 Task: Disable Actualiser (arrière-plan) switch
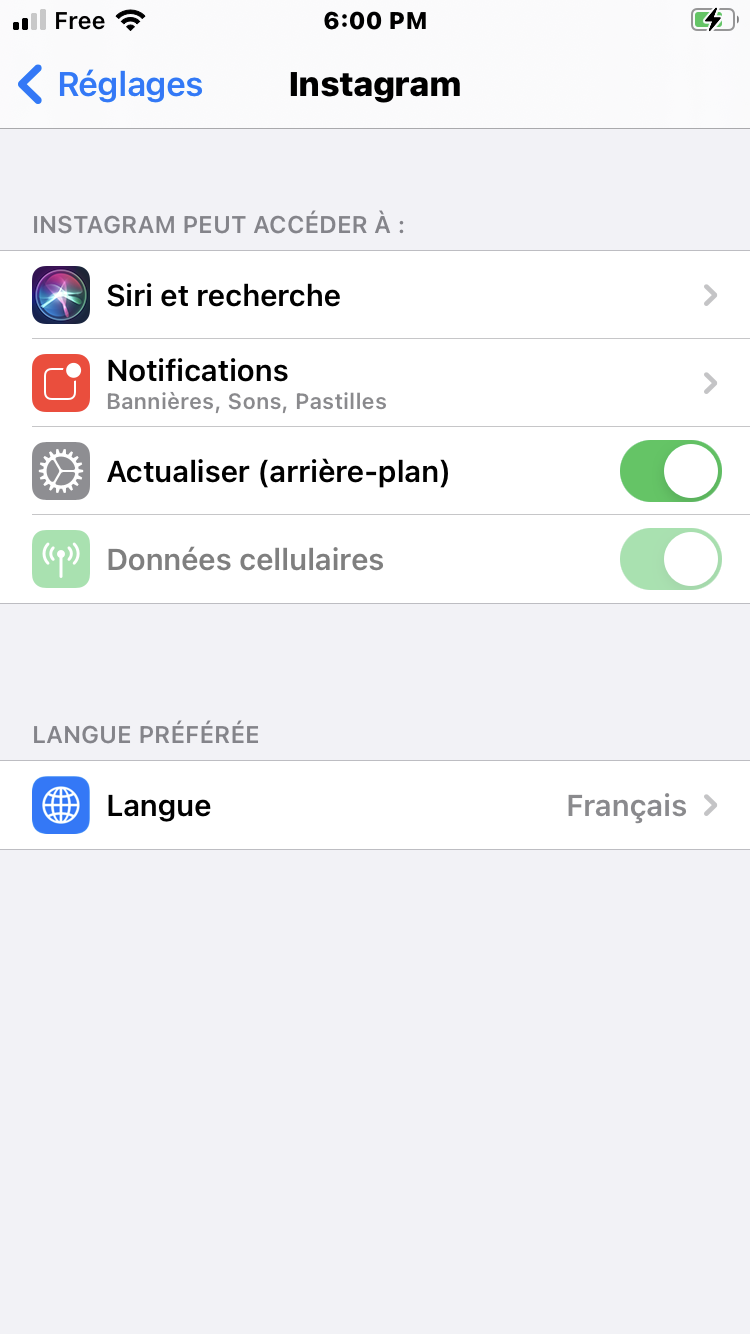pyautogui.click(x=670, y=471)
